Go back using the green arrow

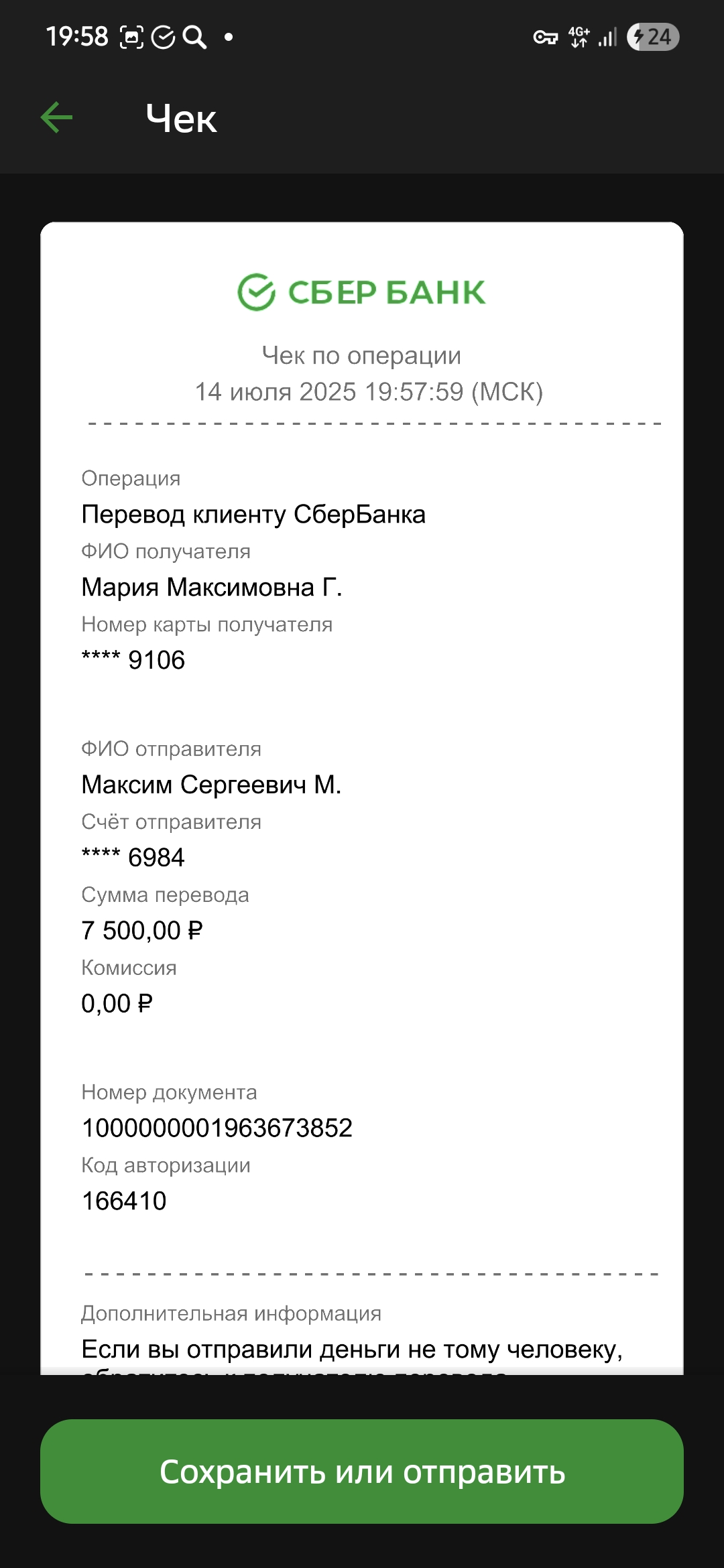pyautogui.click(x=56, y=118)
